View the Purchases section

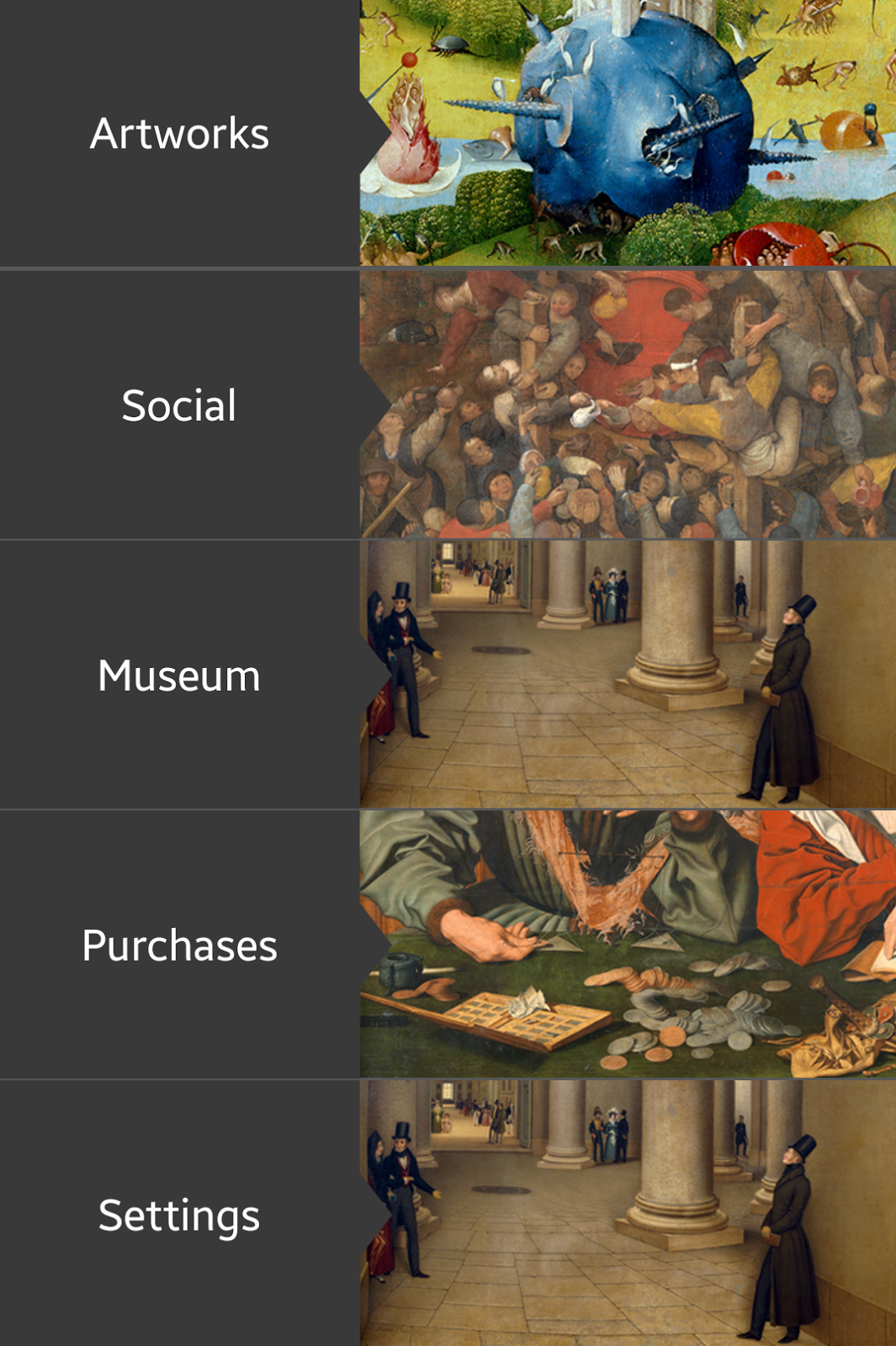click(x=179, y=946)
